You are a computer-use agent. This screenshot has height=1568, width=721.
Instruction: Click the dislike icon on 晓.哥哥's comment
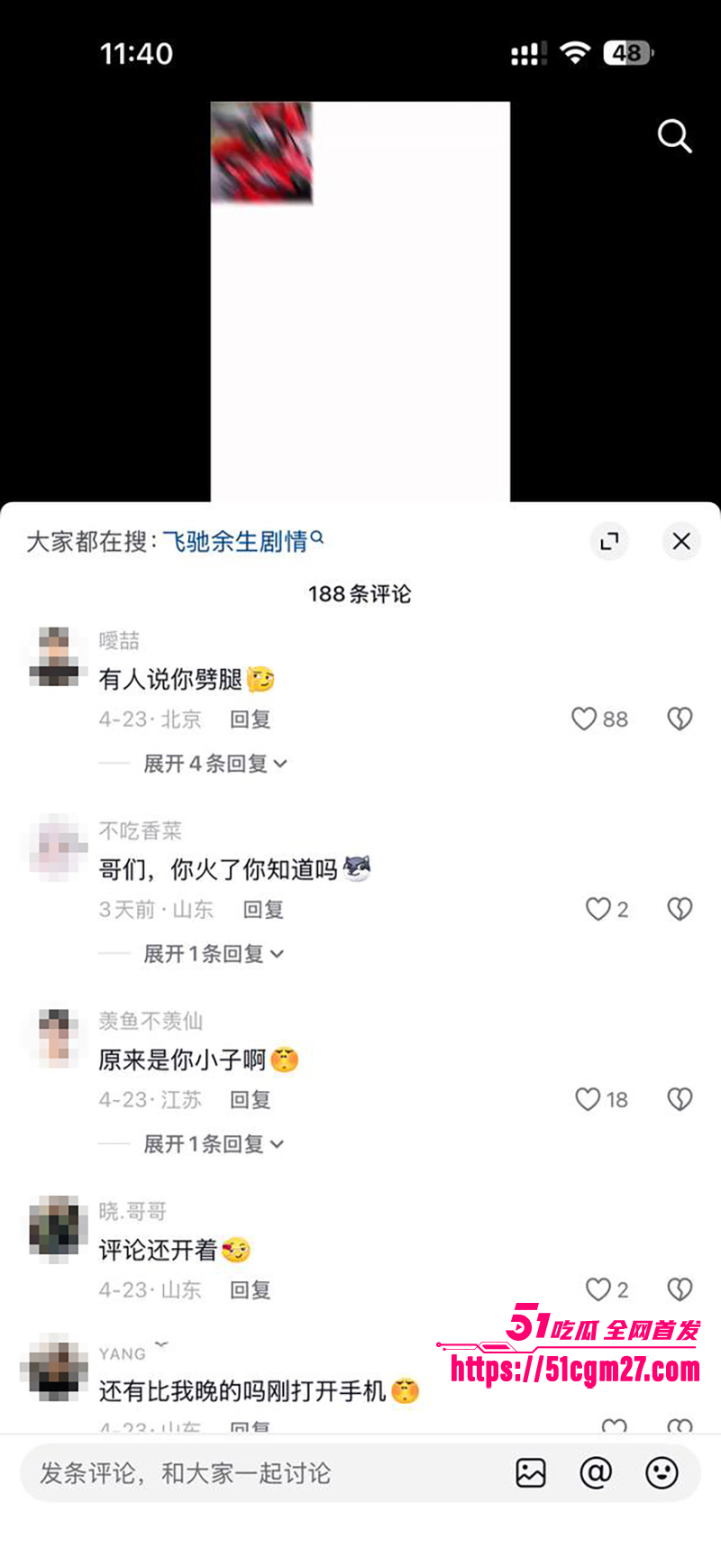680,1289
